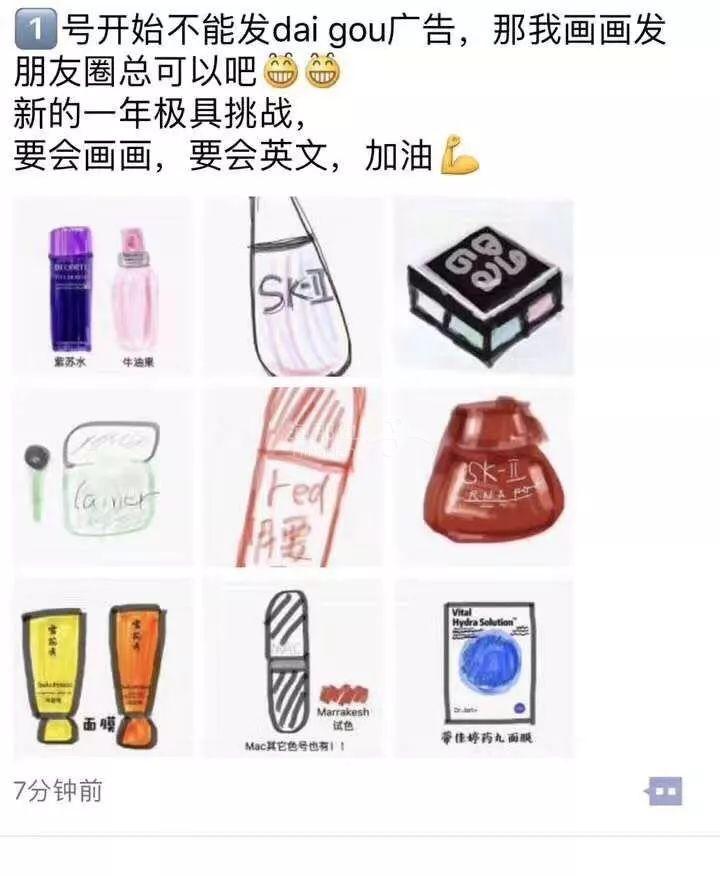
Task: View the SK-II bottle sketch photo
Action: 293,286
